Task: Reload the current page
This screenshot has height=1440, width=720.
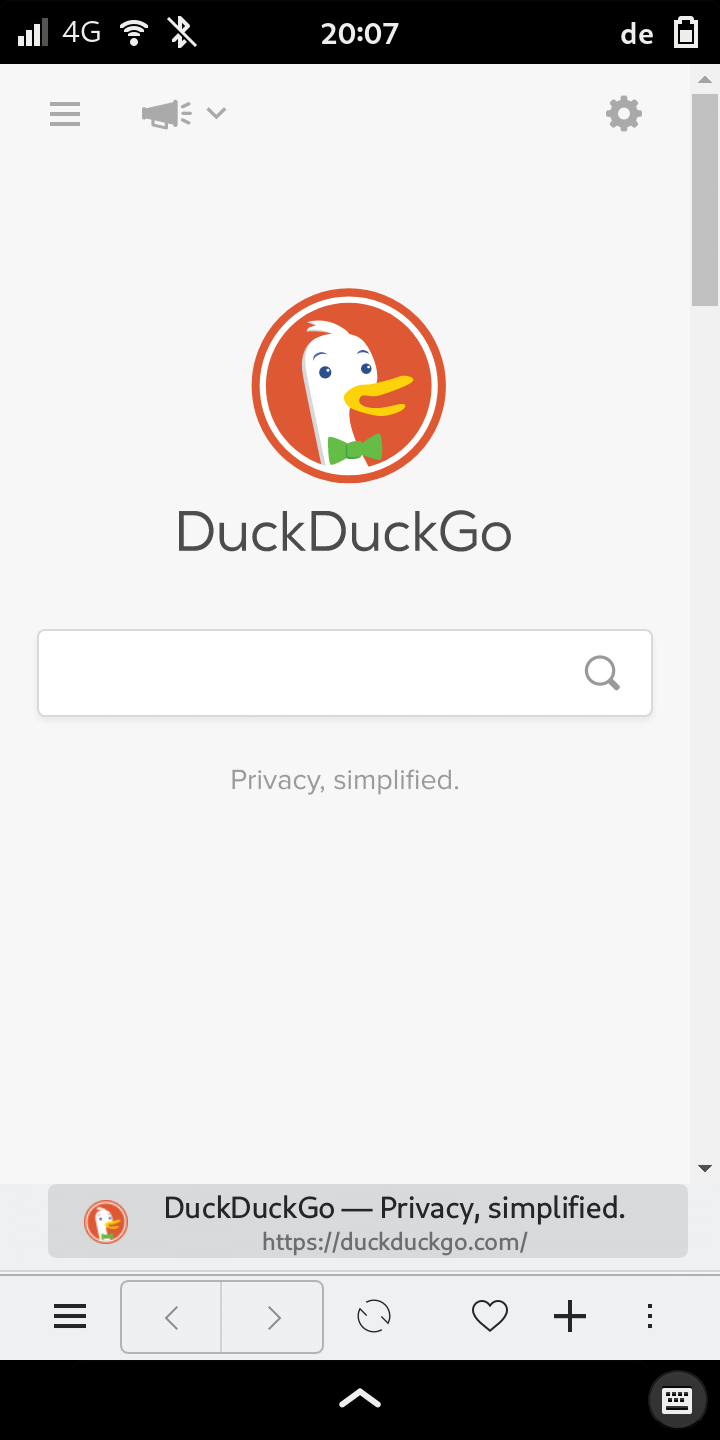Action: tap(374, 1317)
